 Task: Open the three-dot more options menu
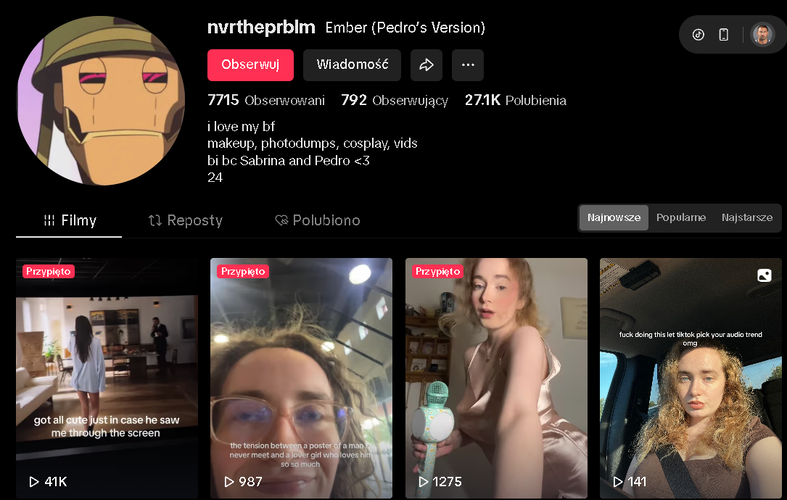[467, 65]
